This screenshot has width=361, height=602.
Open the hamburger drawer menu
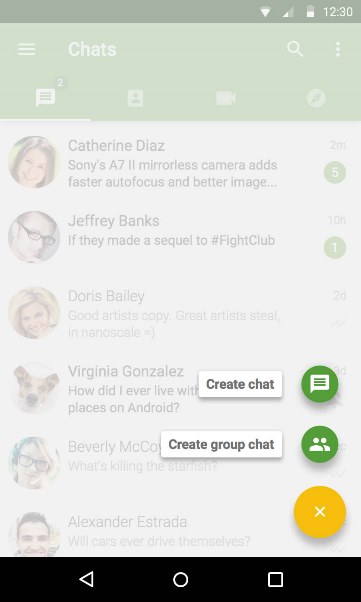(x=26, y=49)
